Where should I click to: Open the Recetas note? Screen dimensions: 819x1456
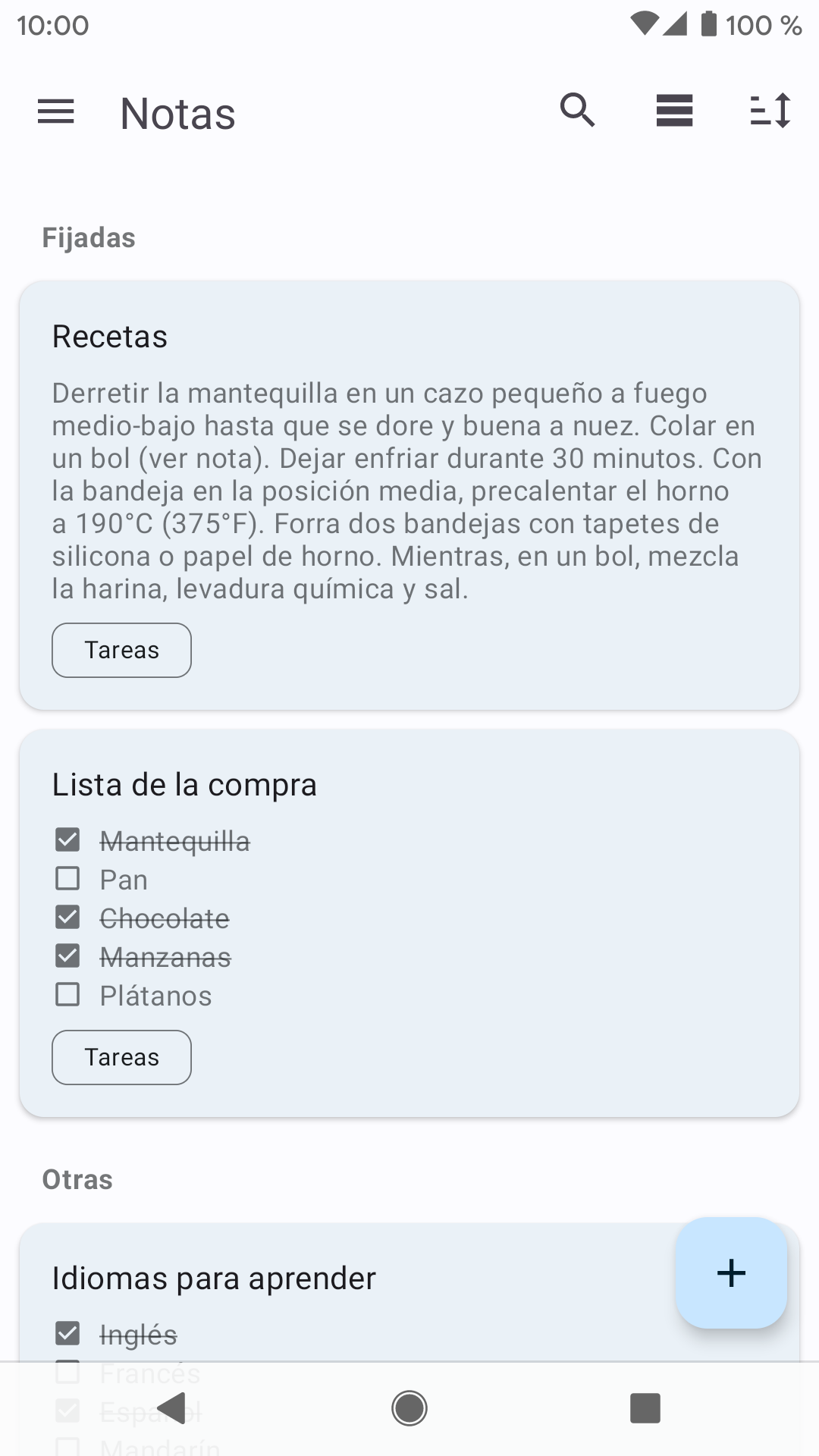tap(409, 495)
